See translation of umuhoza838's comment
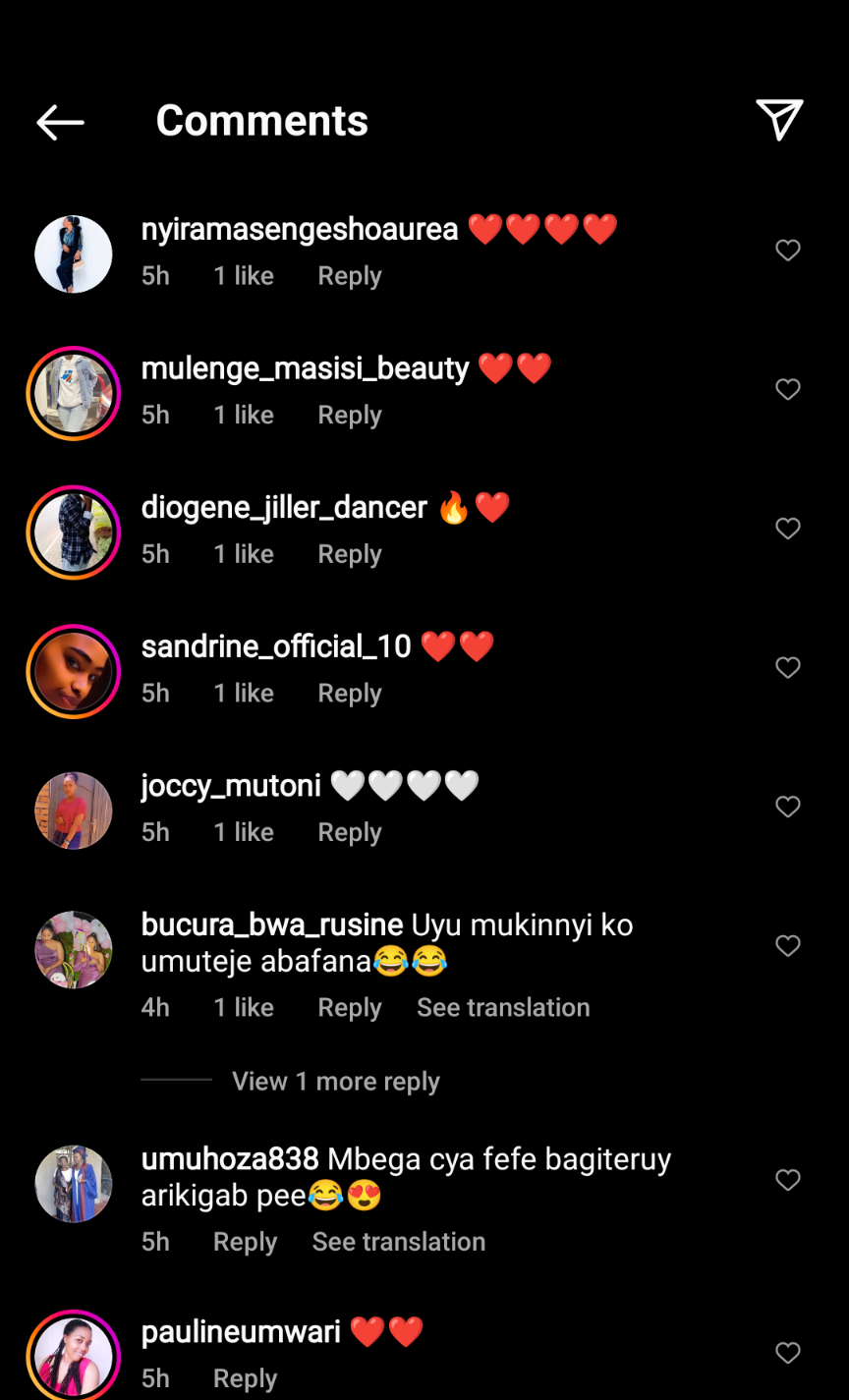 tap(398, 1241)
